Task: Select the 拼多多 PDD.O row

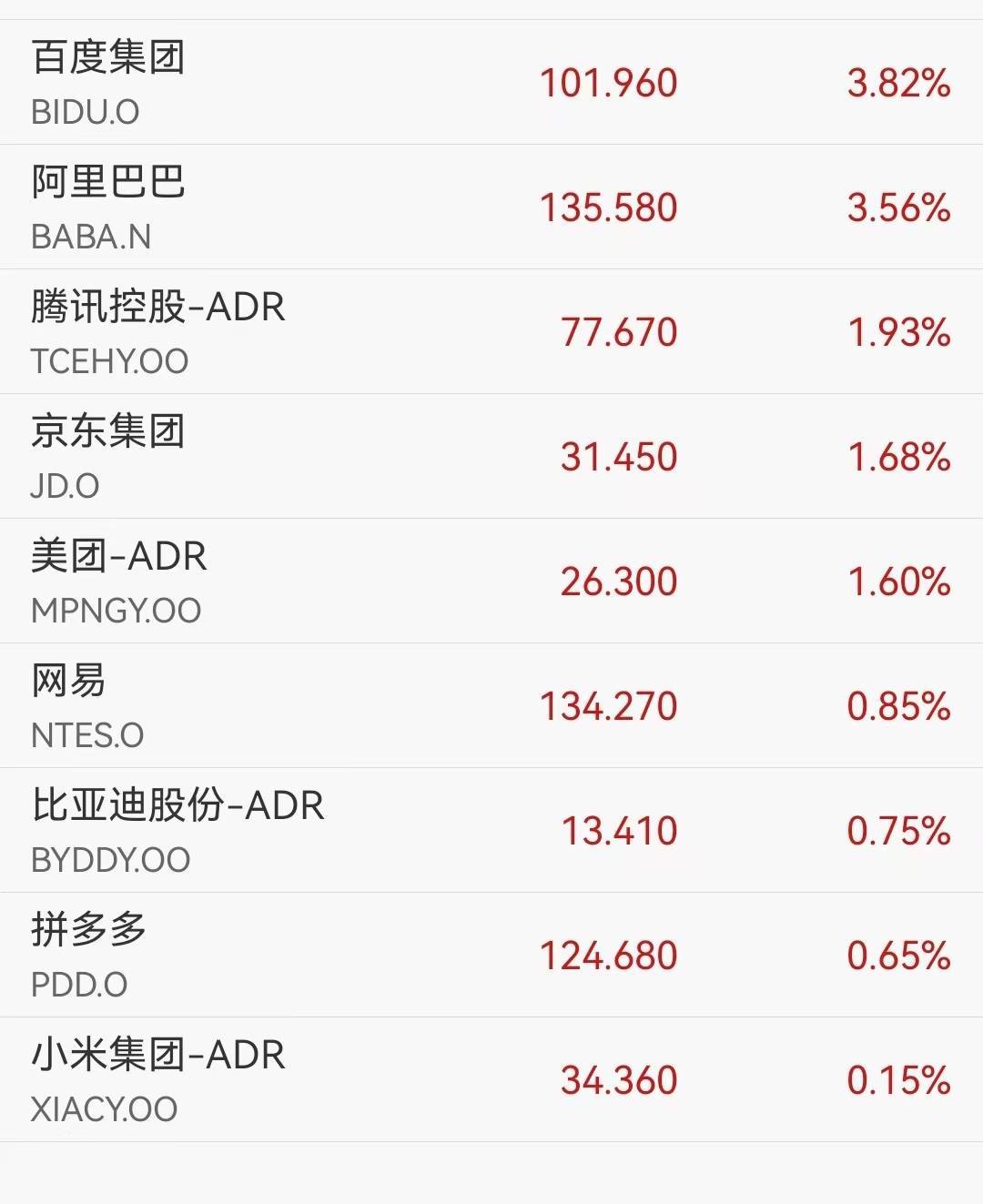Action: click(x=491, y=955)
